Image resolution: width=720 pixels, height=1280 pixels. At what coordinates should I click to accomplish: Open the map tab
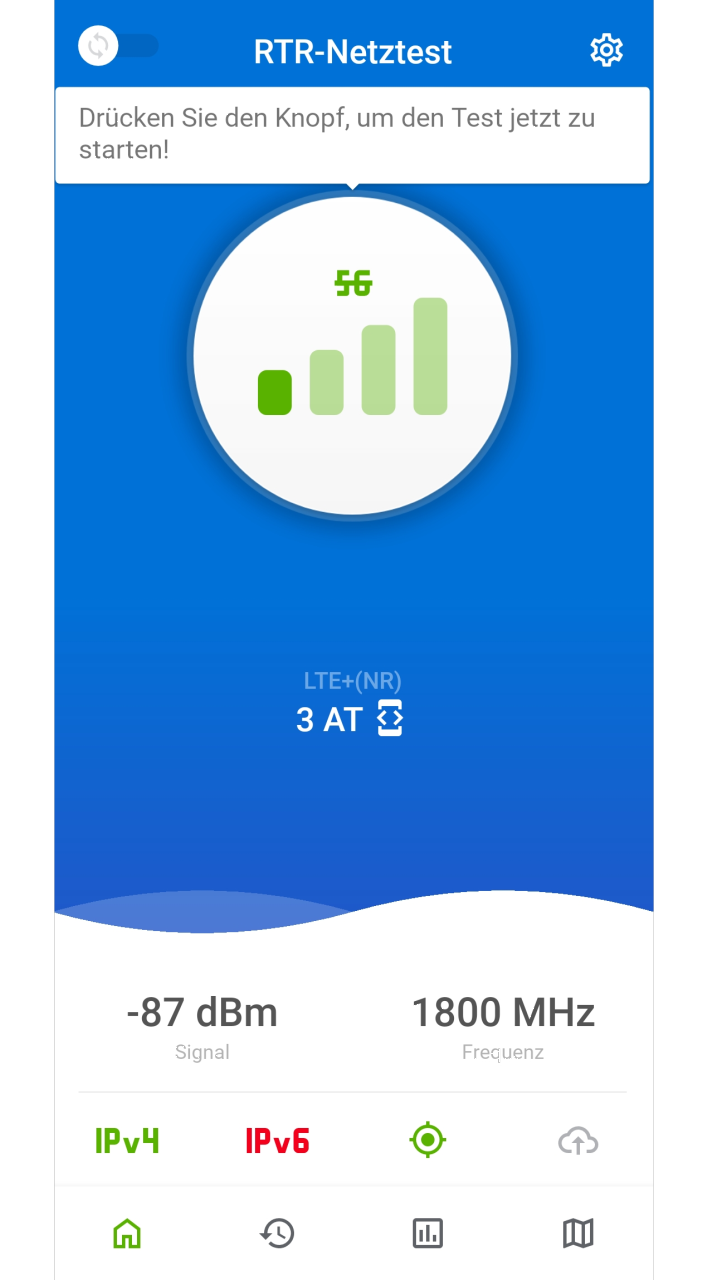point(578,1233)
